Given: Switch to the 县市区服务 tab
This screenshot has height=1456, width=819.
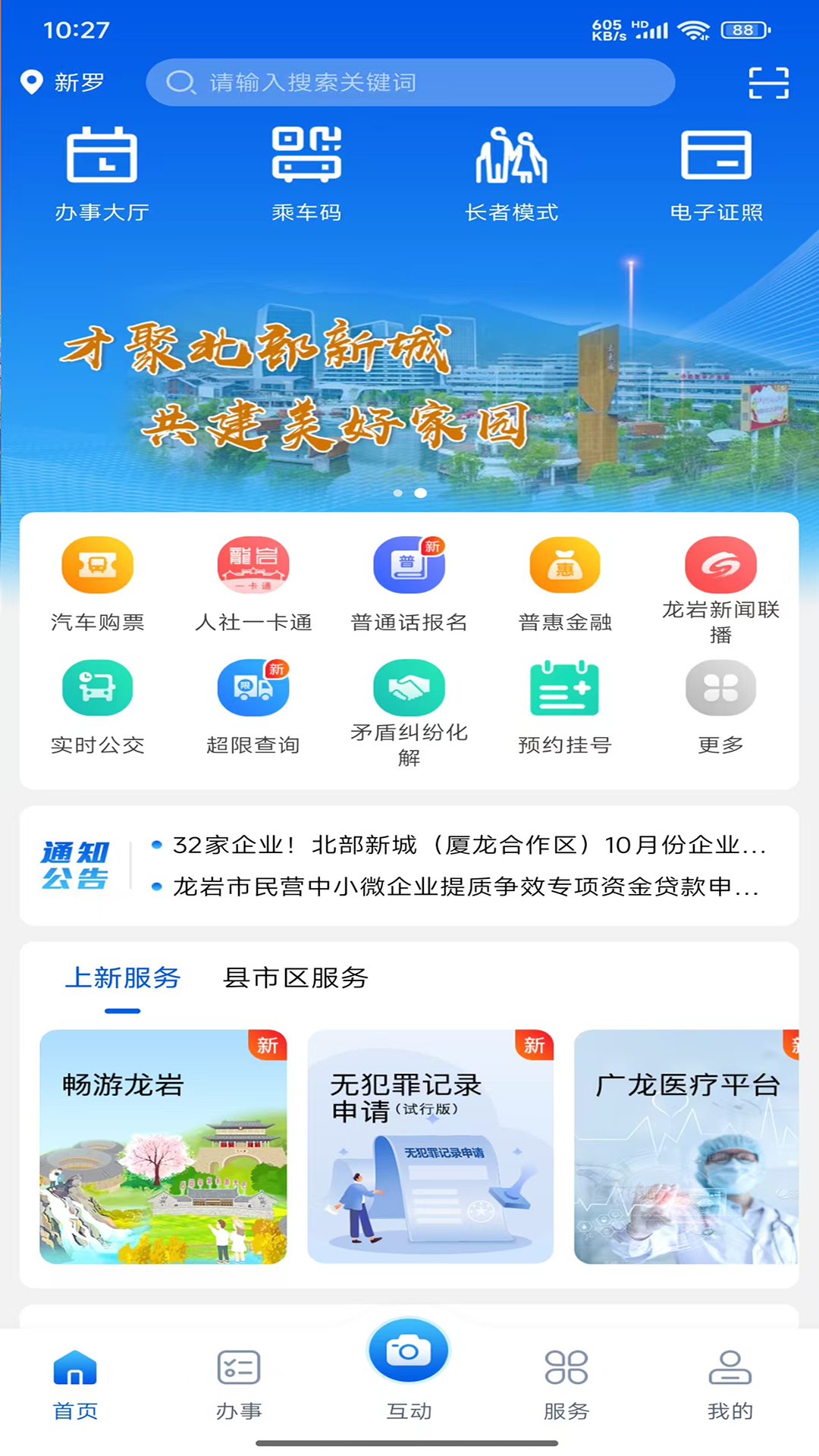Looking at the screenshot, I should (x=294, y=980).
